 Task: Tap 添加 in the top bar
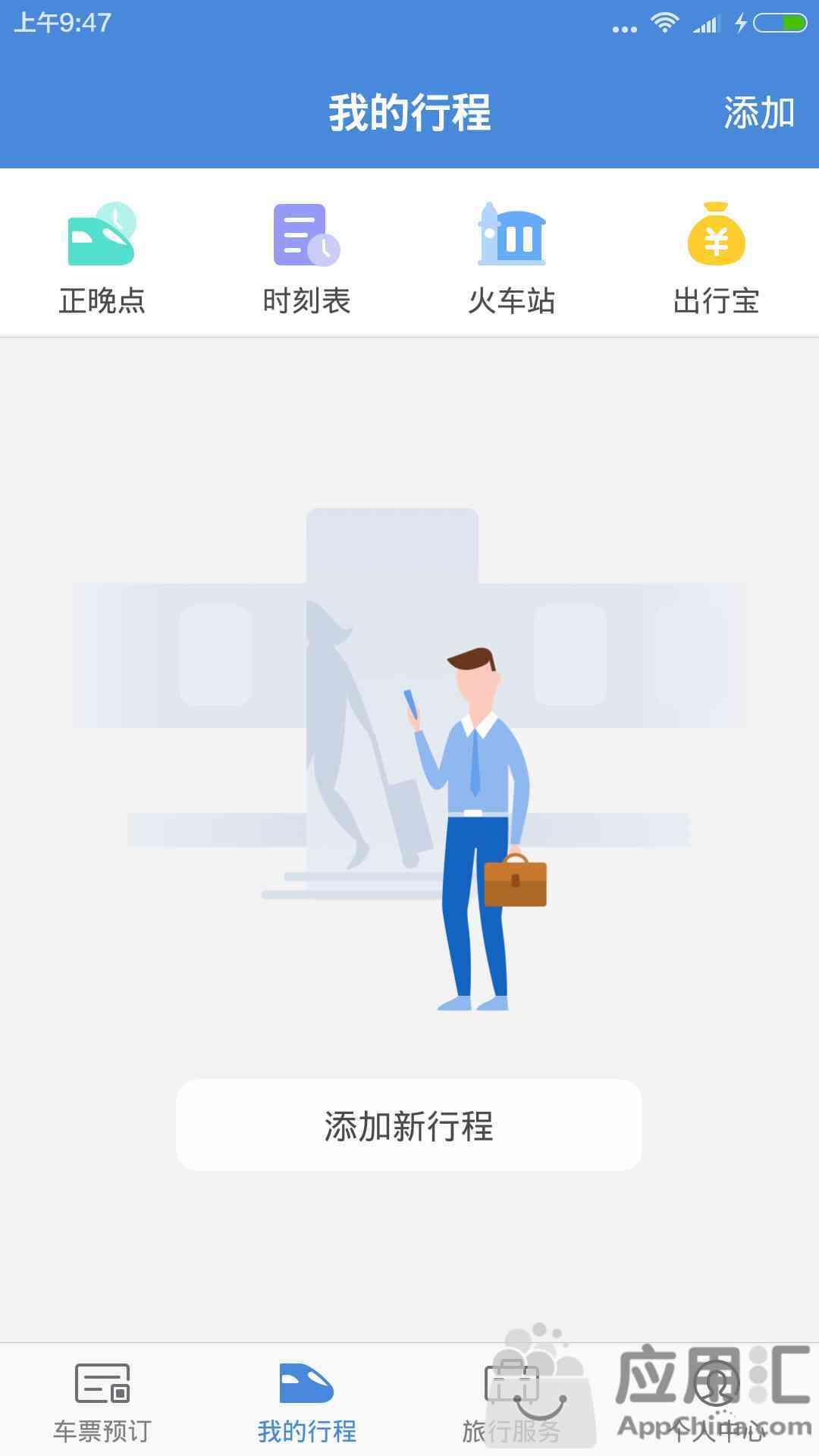[758, 113]
